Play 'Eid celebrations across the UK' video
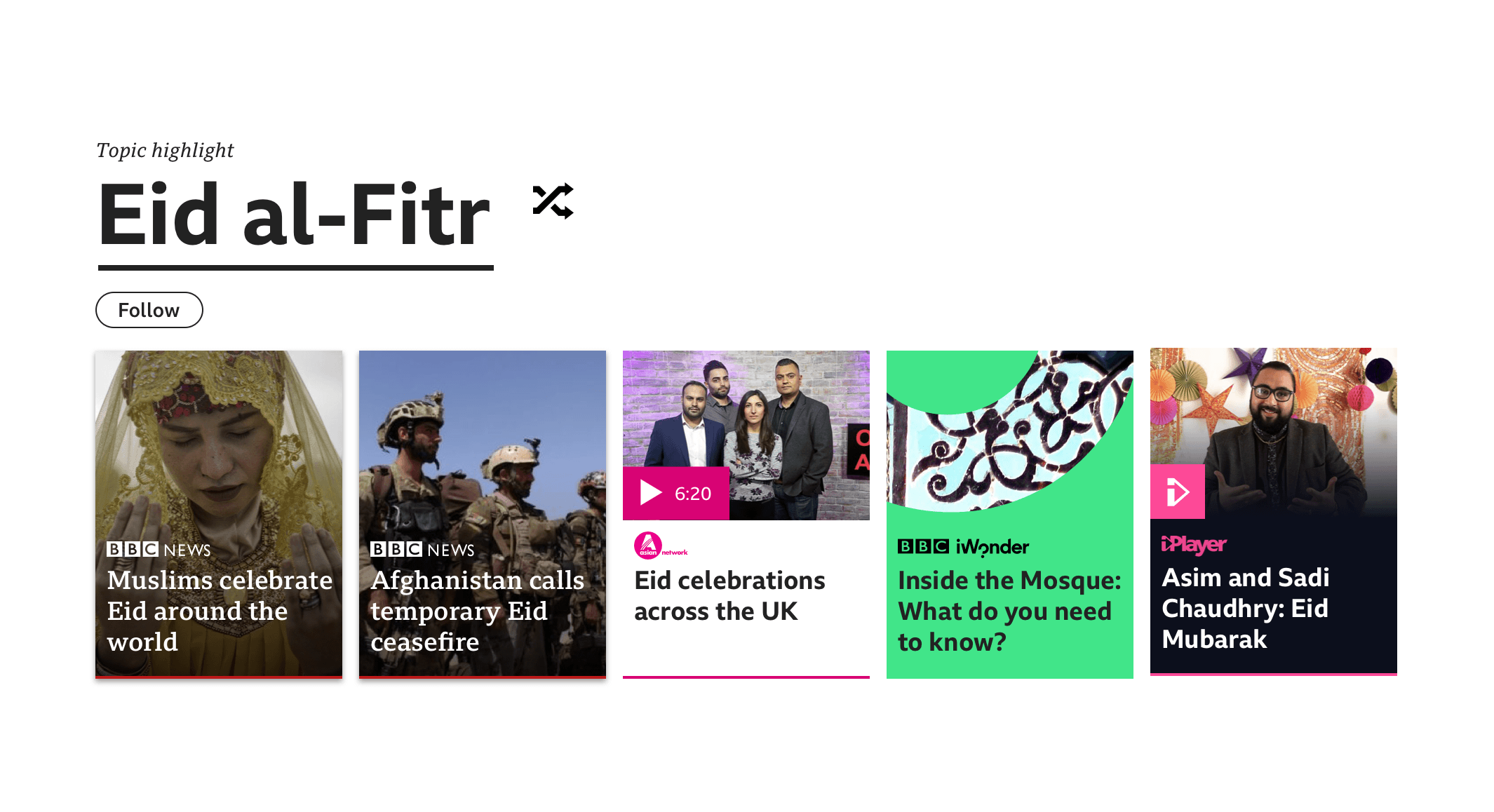Viewport: 1494px width, 812px height. 676,493
